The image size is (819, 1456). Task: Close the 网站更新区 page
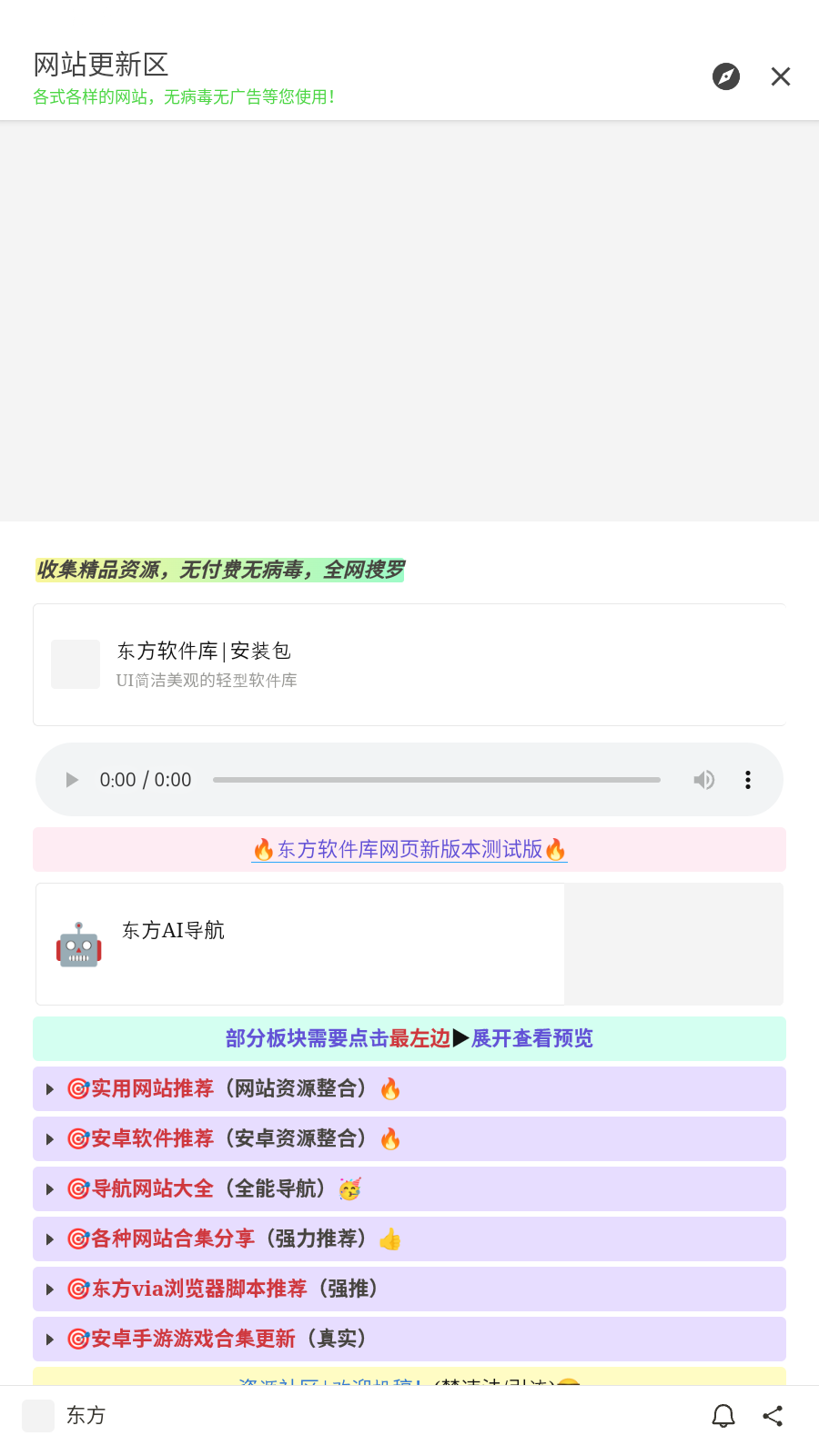pos(781,76)
